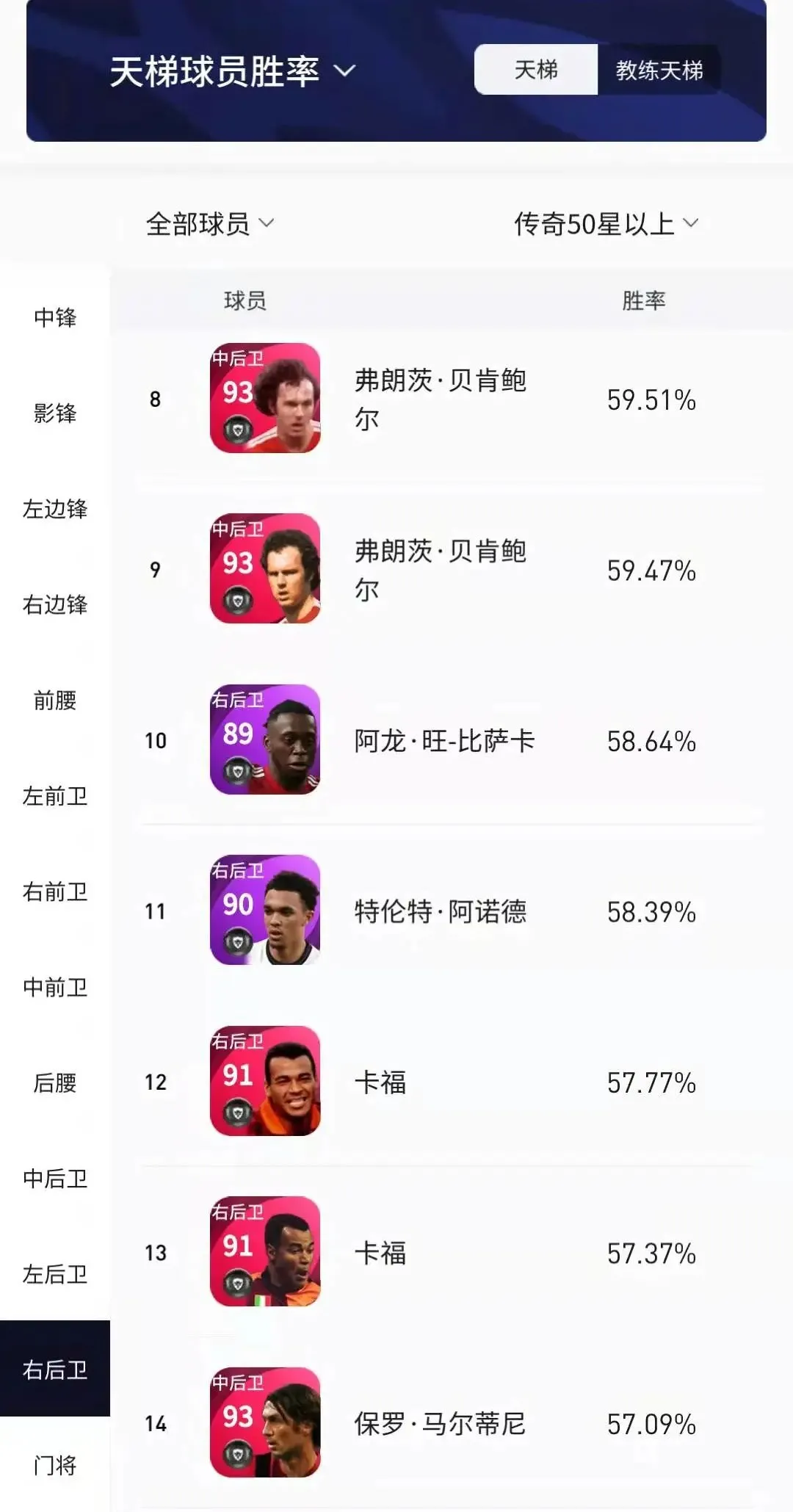Open the rank 10 阿龙·旺-比萨卡 row
Screen dimensions: 793x1512
[x=444, y=740]
